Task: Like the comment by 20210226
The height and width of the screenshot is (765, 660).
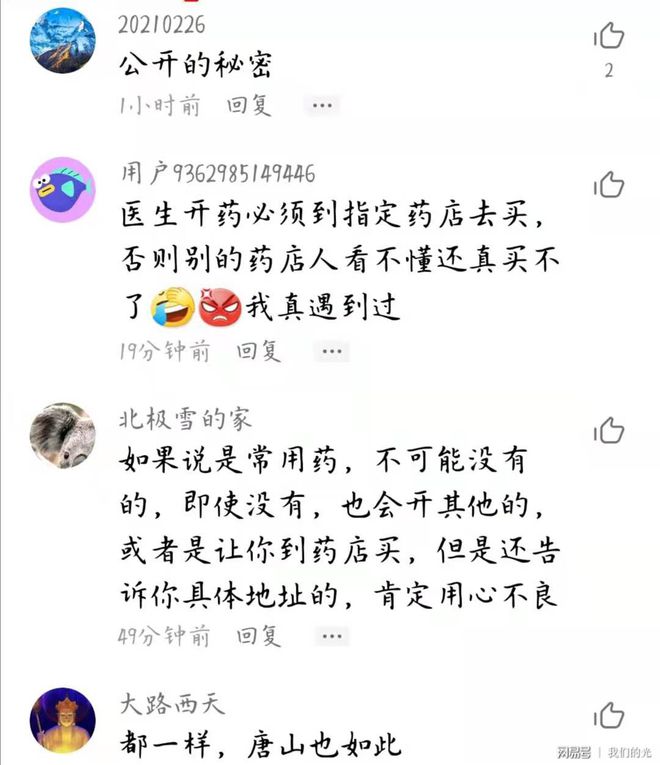Action: (608, 37)
